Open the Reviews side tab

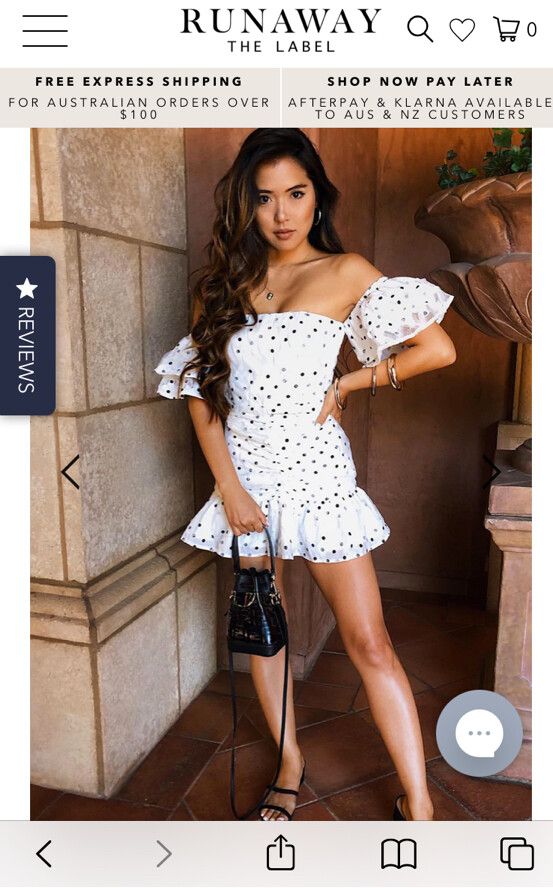(27, 335)
